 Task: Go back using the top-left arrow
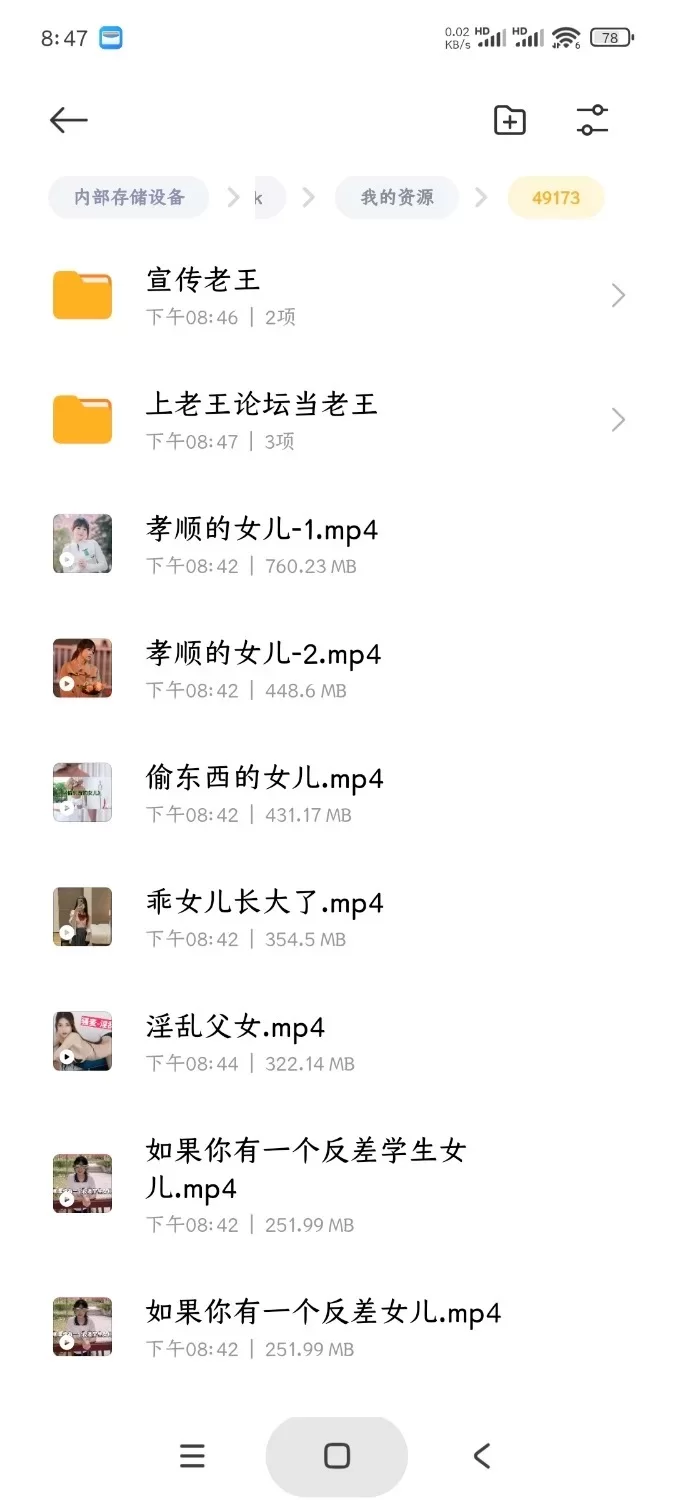(x=68, y=120)
